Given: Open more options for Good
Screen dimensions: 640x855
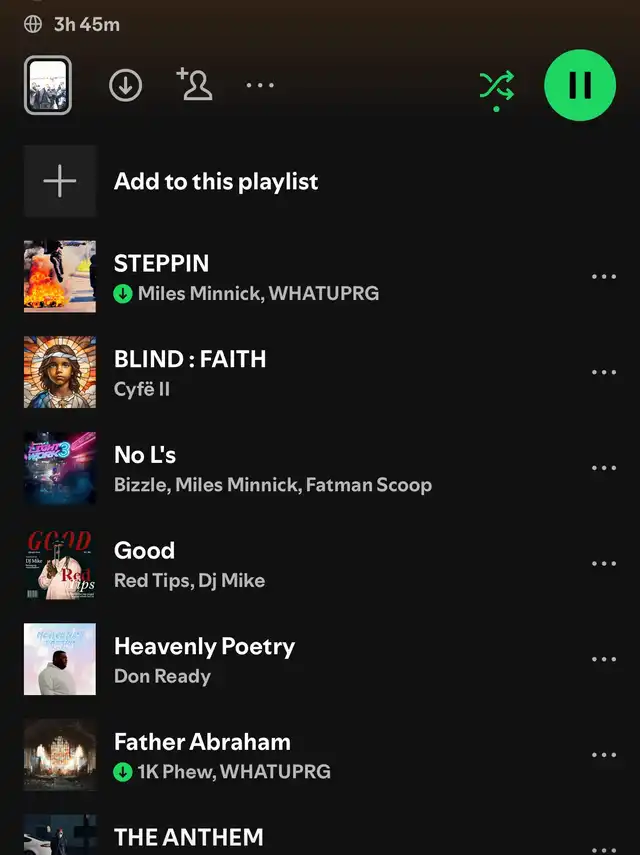Looking at the screenshot, I should coord(604,563).
